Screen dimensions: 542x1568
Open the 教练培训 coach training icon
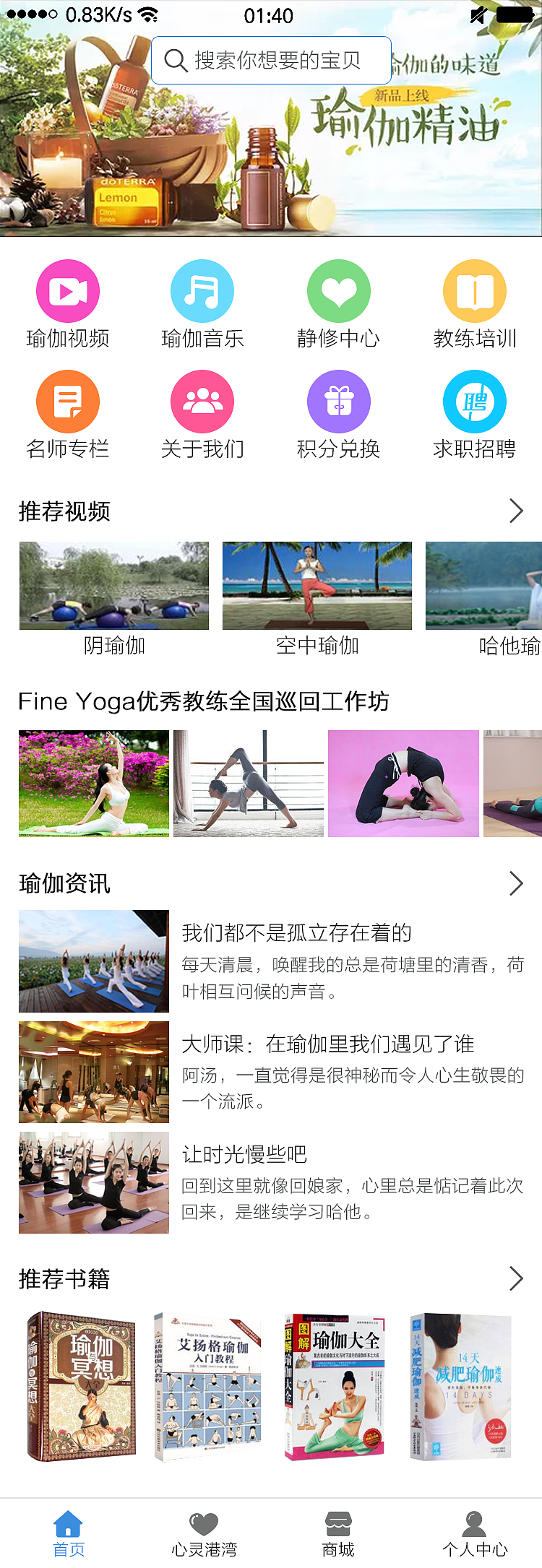point(474,290)
